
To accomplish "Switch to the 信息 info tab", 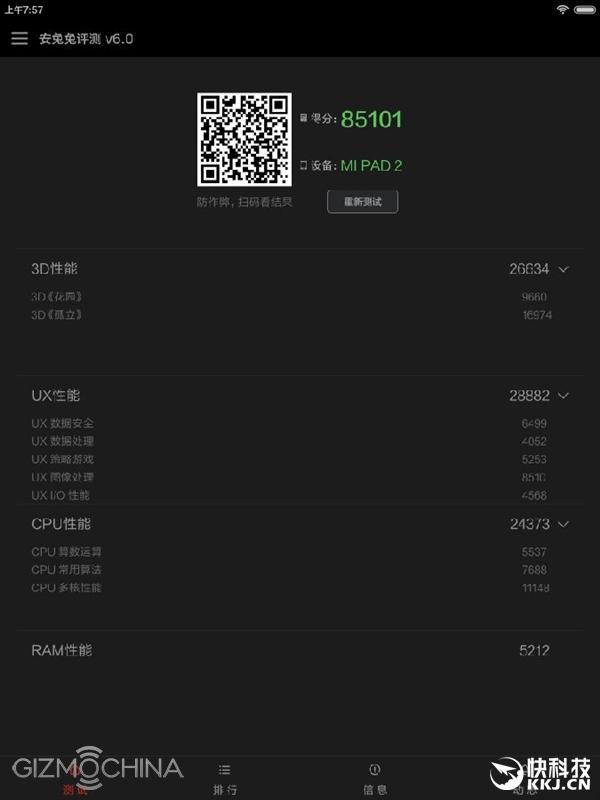I will point(375,778).
